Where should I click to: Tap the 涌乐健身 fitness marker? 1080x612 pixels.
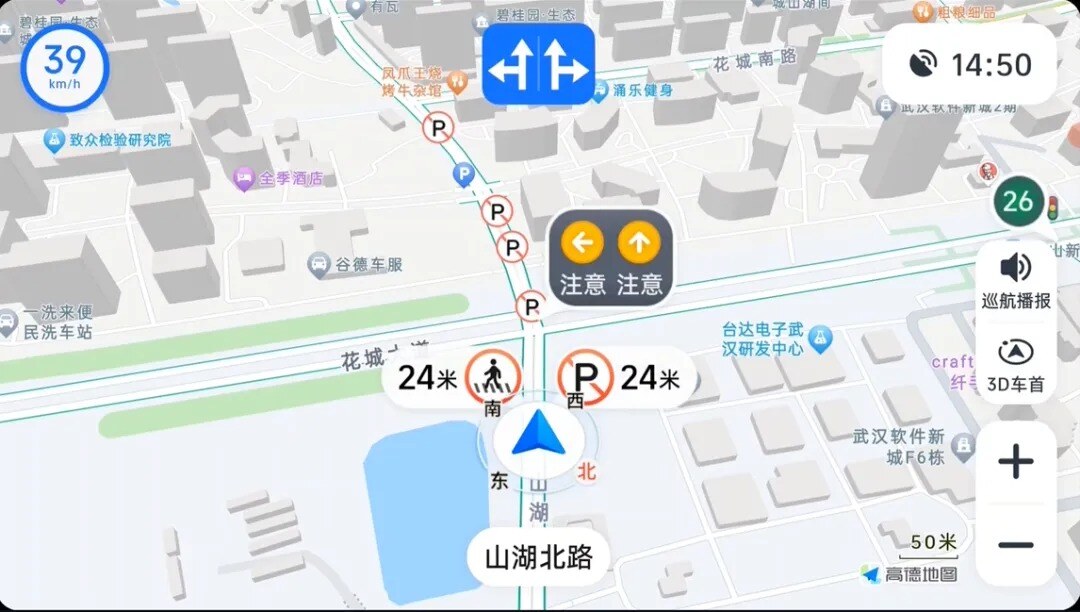click(x=599, y=91)
